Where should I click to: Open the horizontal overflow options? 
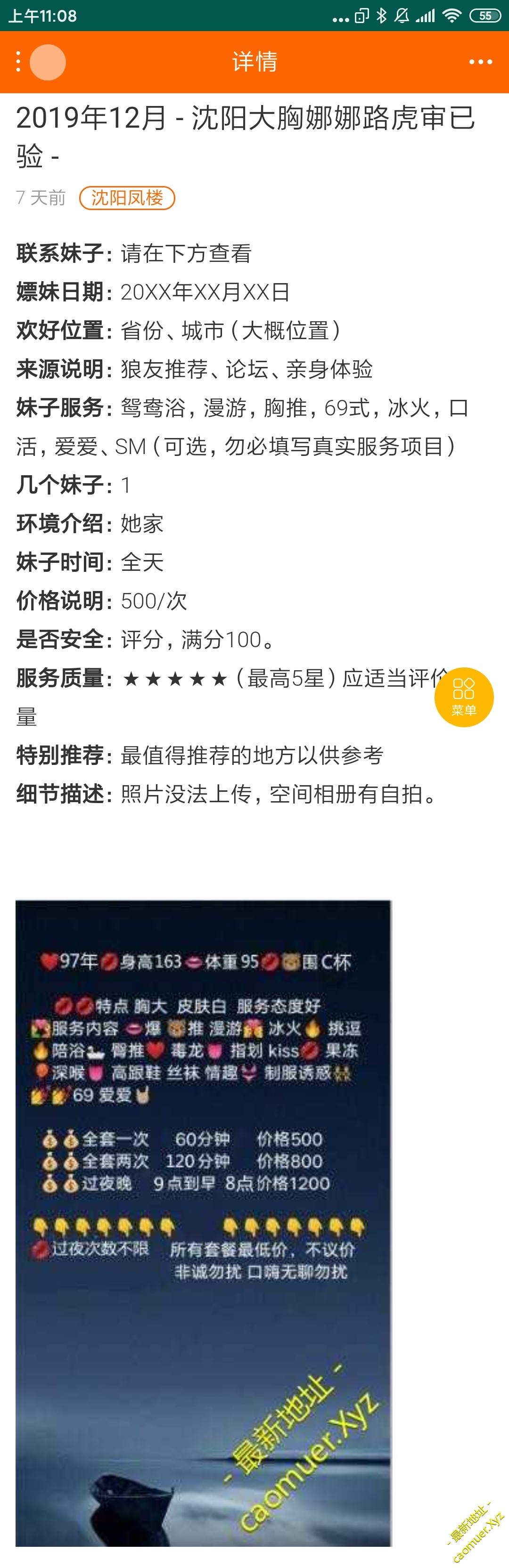click(x=480, y=62)
